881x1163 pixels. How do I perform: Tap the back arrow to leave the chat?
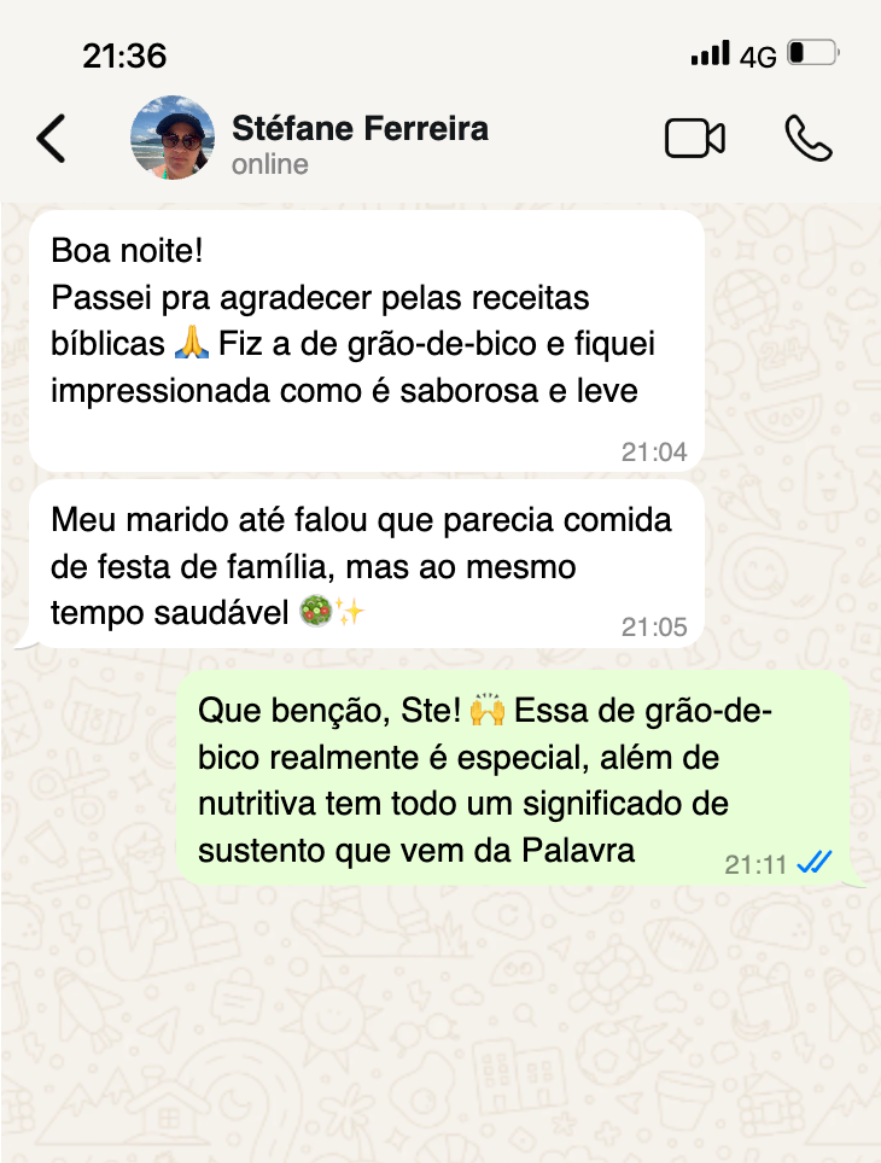click(x=51, y=137)
